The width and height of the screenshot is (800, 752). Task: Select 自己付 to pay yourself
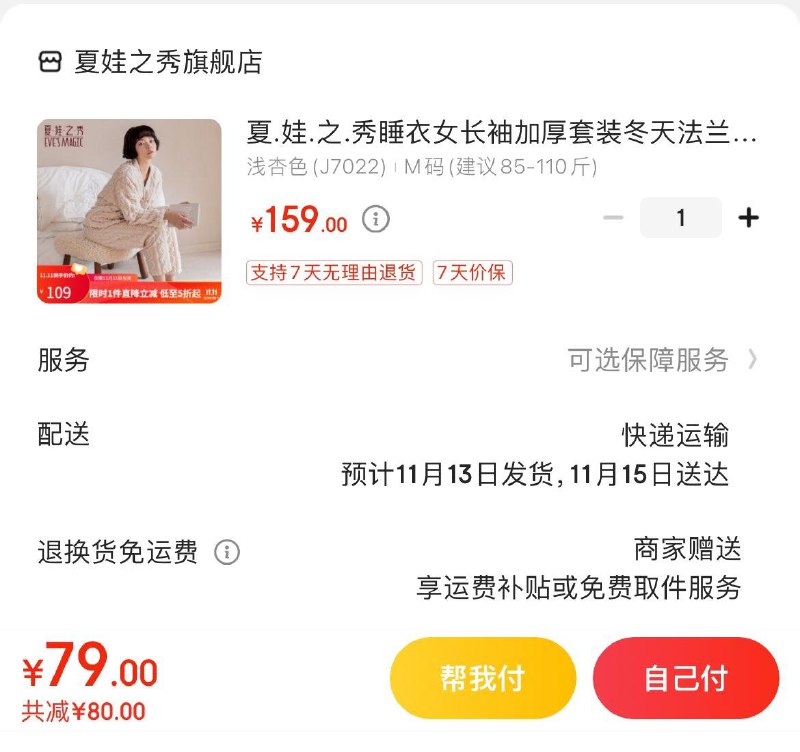click(686, 678)
